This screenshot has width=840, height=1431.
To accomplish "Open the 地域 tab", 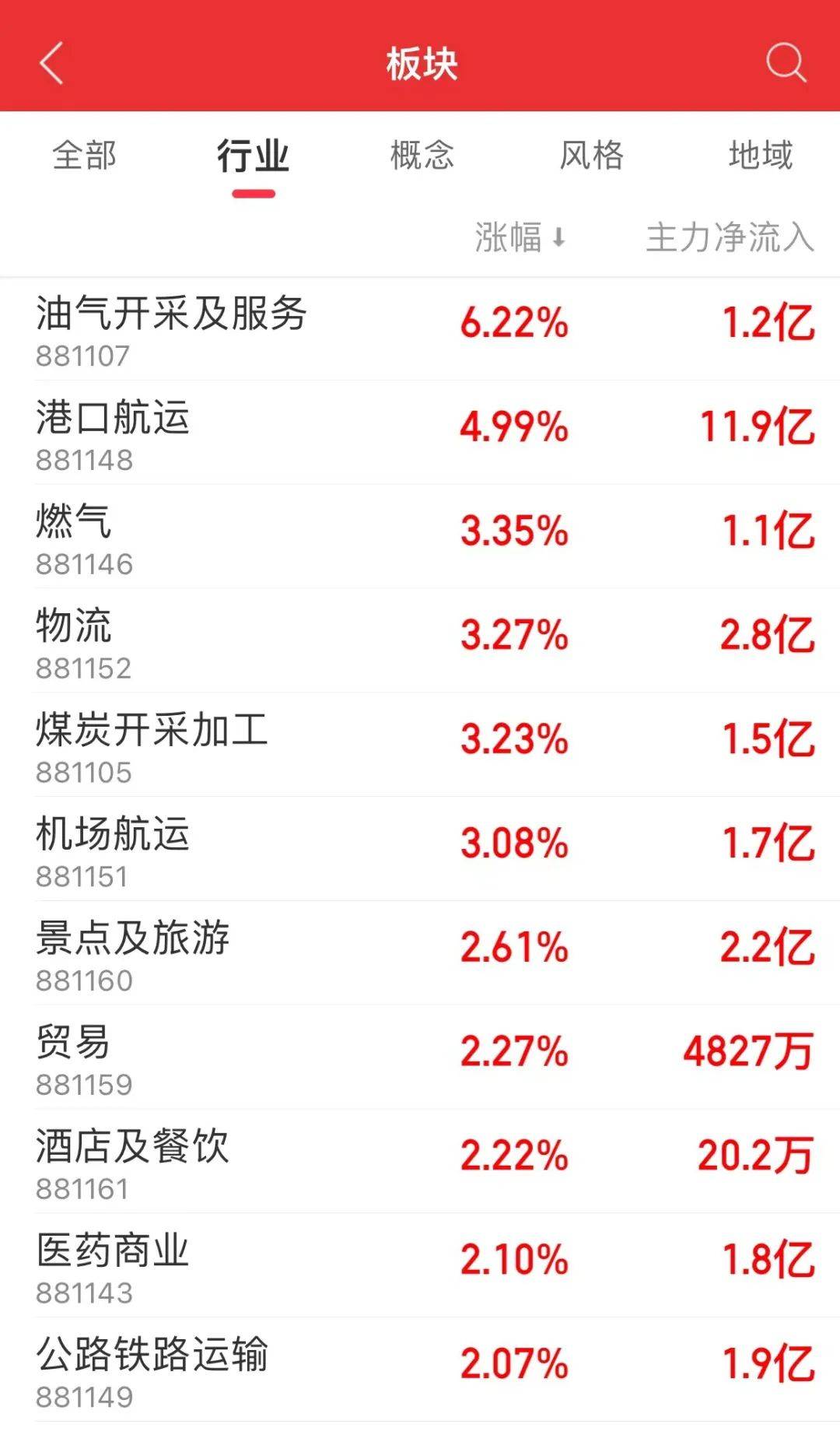I will (758, 156).
